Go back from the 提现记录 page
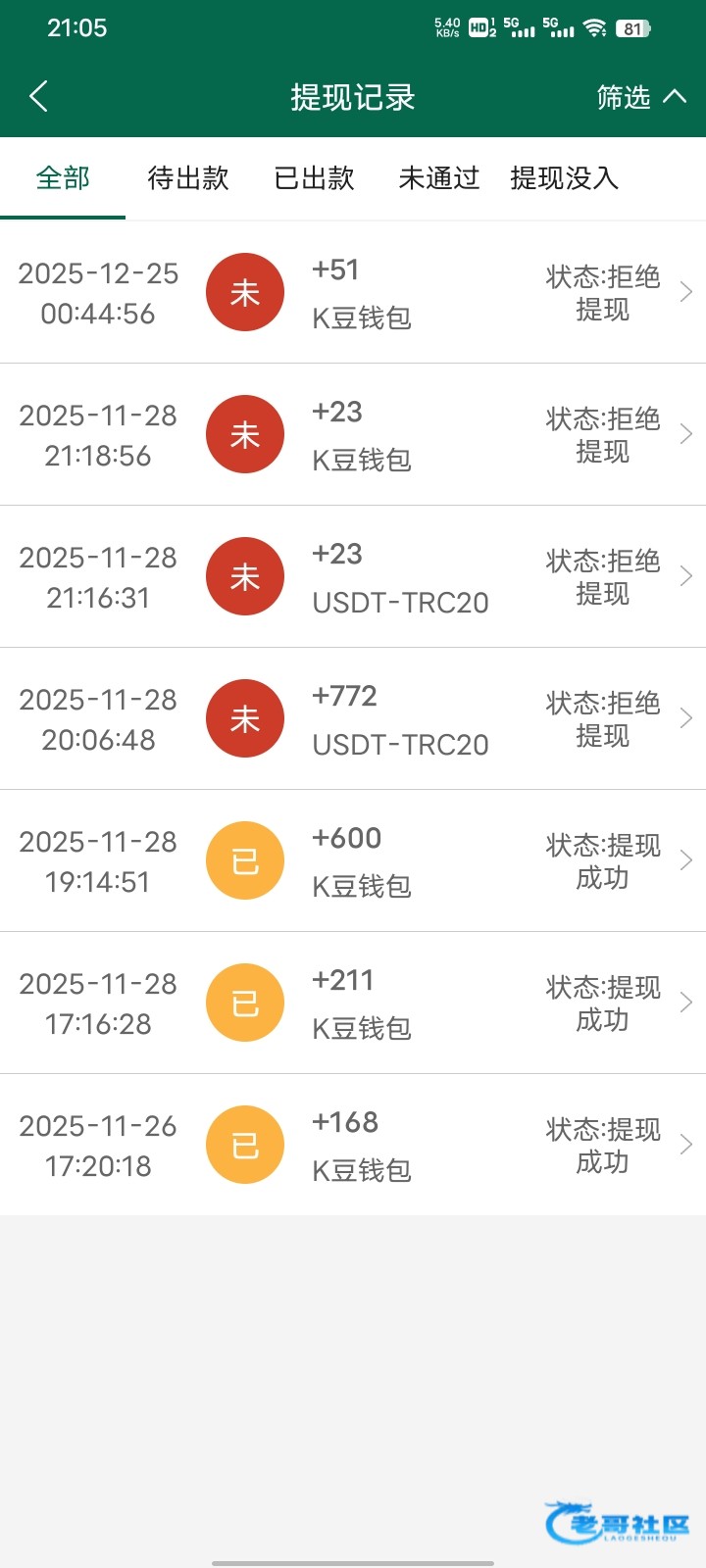The width and height of the screenshot is (706, 1568). tap(39, 97)
